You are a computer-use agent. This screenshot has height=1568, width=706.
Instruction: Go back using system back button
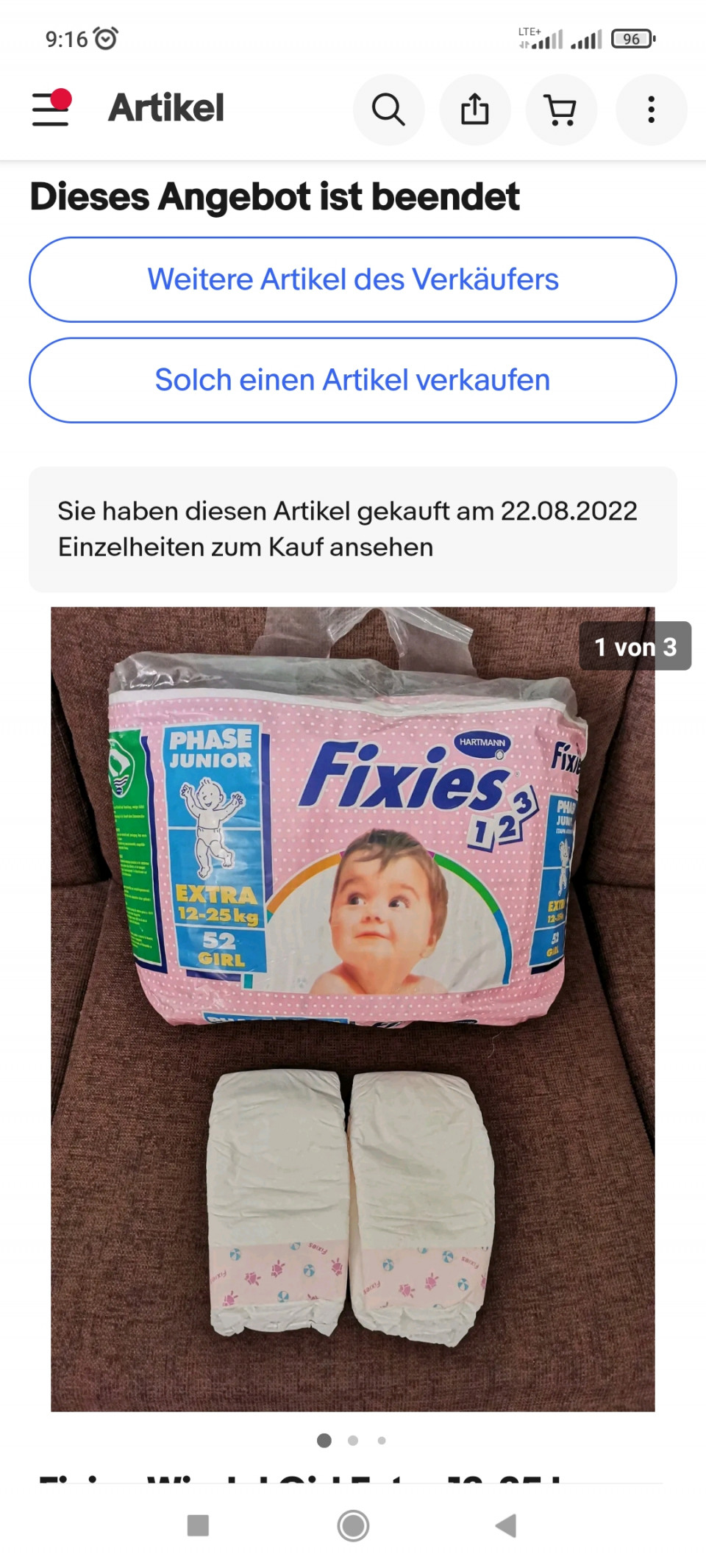tap(506, 1525)
